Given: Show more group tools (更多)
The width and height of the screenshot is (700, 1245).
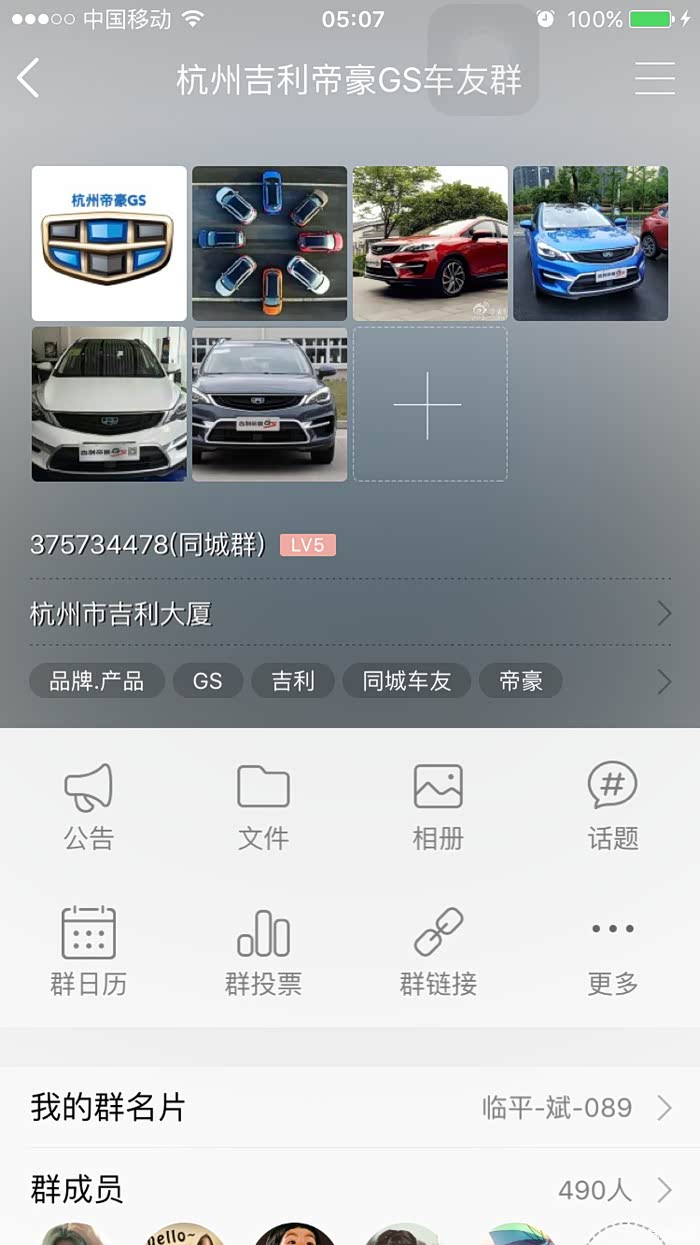Looking at the screenshot, I should pyautogui.click(x=612, y=950).
